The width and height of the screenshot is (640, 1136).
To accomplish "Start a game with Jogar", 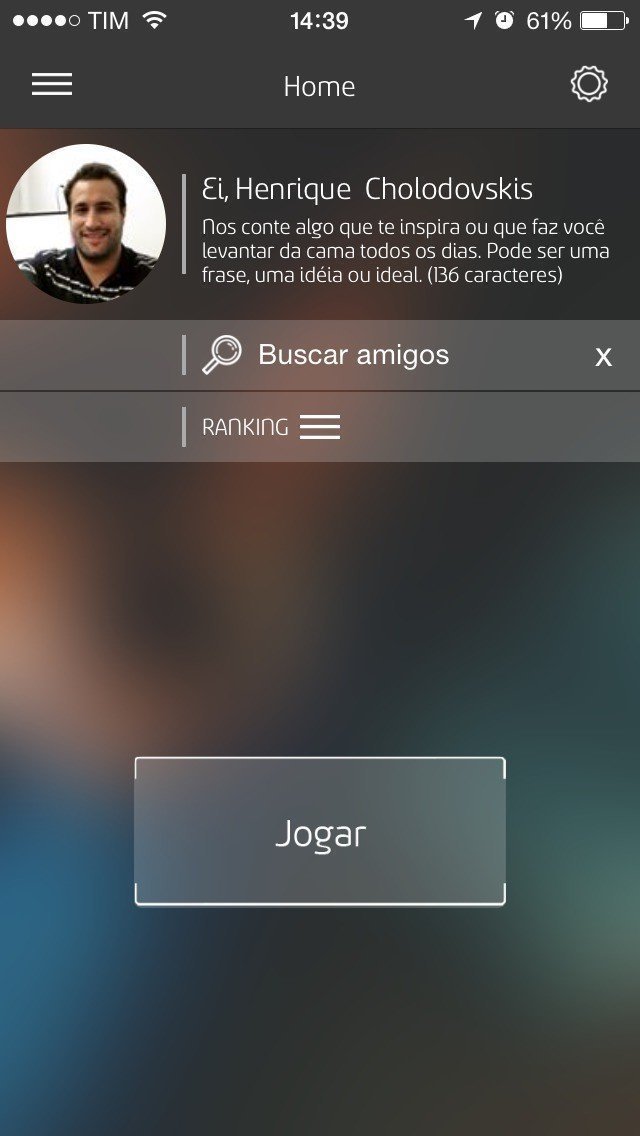I will pyautogui.click(x=320, y=832).
